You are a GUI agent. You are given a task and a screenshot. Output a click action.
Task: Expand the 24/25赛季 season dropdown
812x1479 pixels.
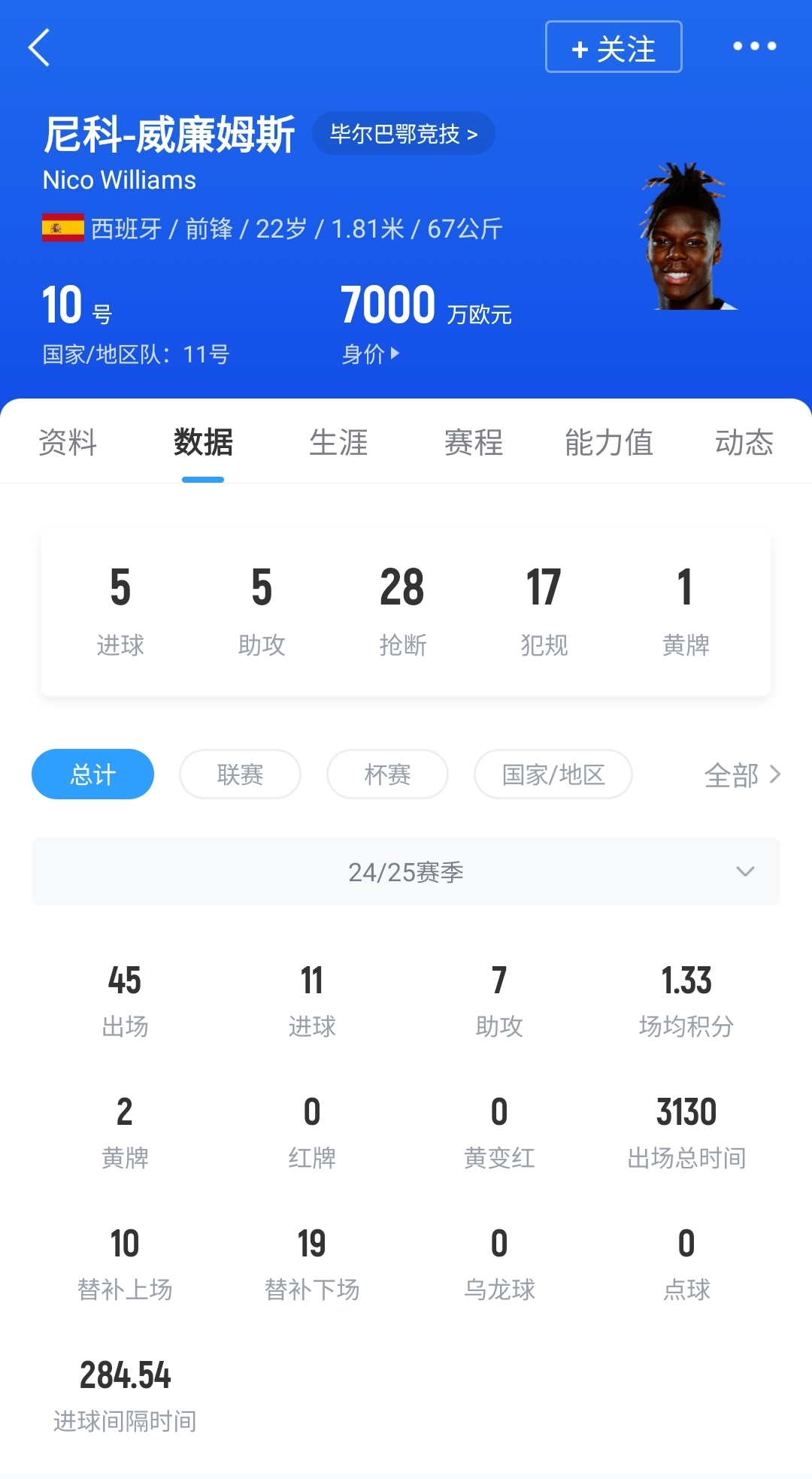click(x=406, y=871)
